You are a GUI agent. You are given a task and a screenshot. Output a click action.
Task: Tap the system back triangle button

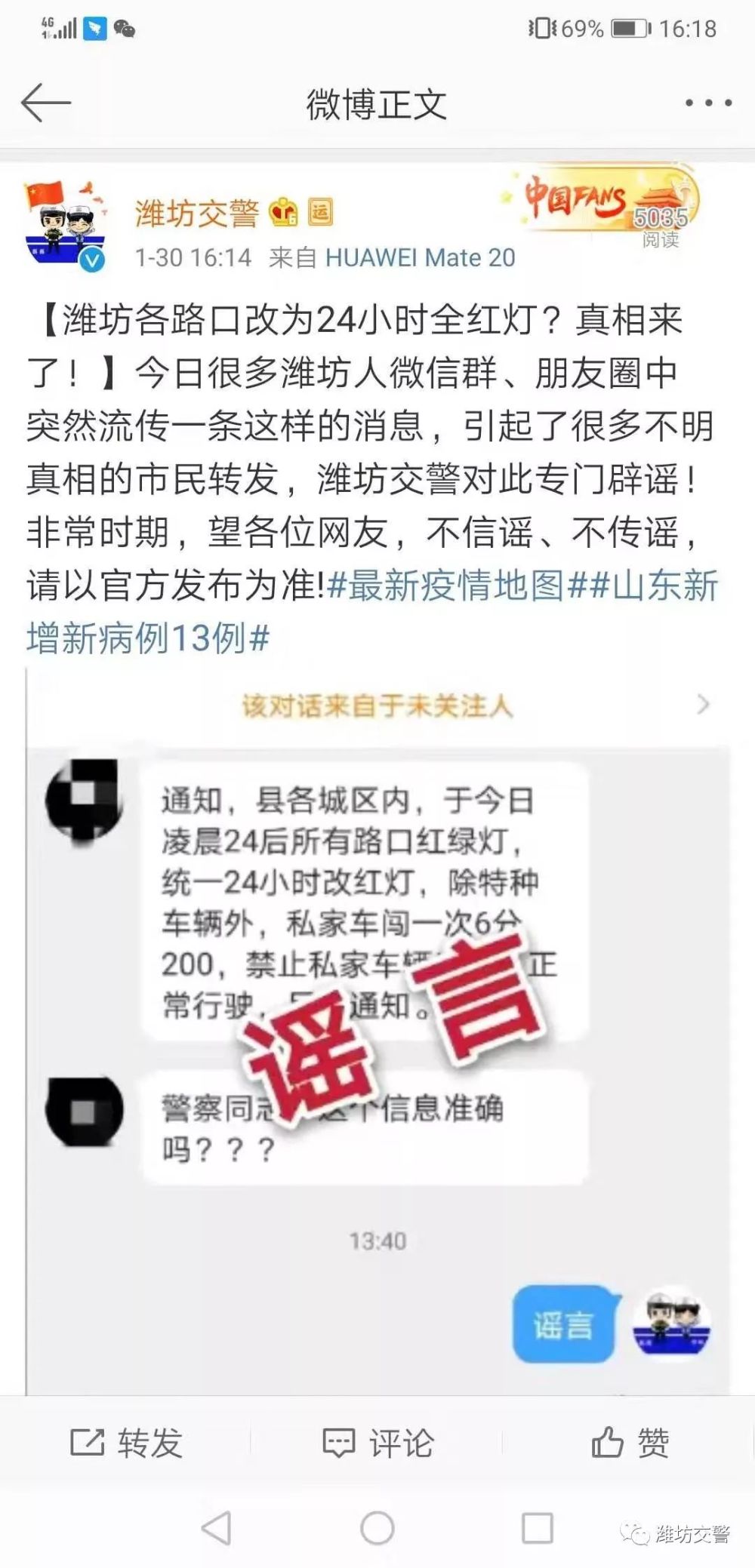pyautogui.click(x=217, y=1528)
